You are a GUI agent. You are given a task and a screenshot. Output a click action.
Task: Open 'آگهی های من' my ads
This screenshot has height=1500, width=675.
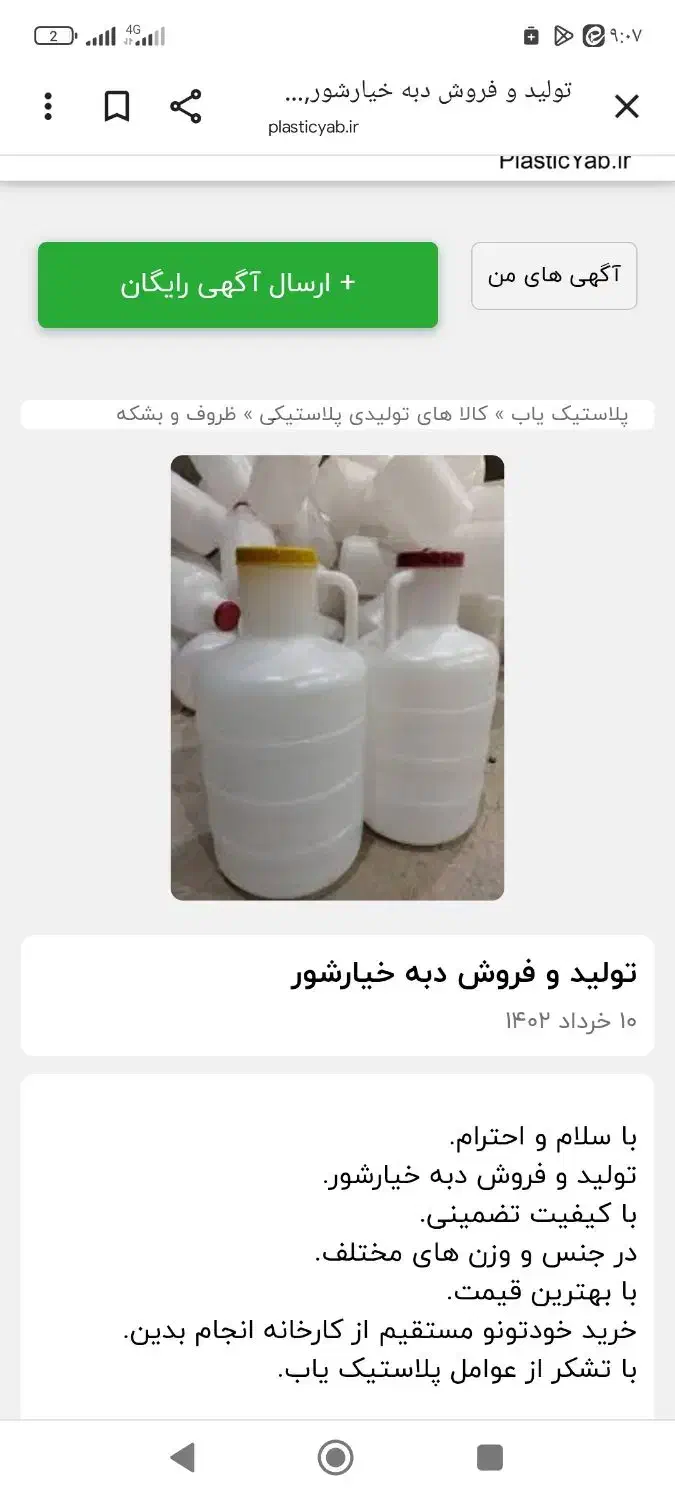pos(554,276)
